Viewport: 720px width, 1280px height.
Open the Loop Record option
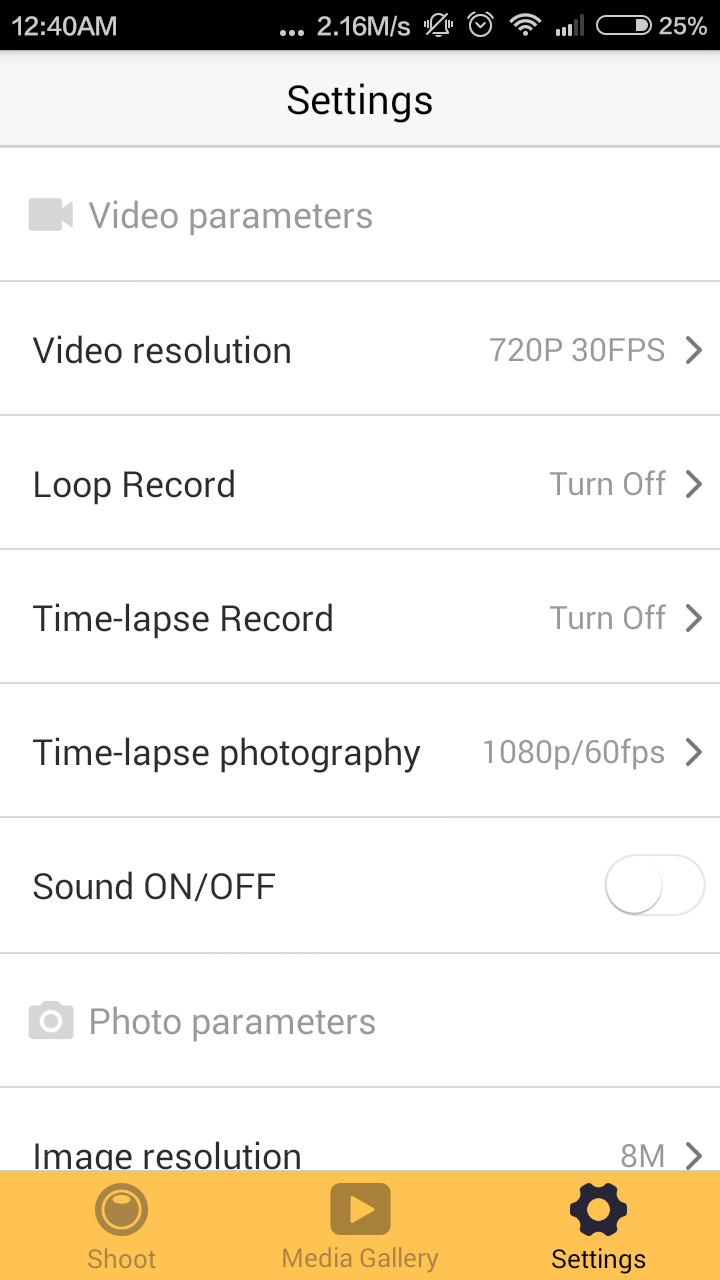[x=360, y=484]
